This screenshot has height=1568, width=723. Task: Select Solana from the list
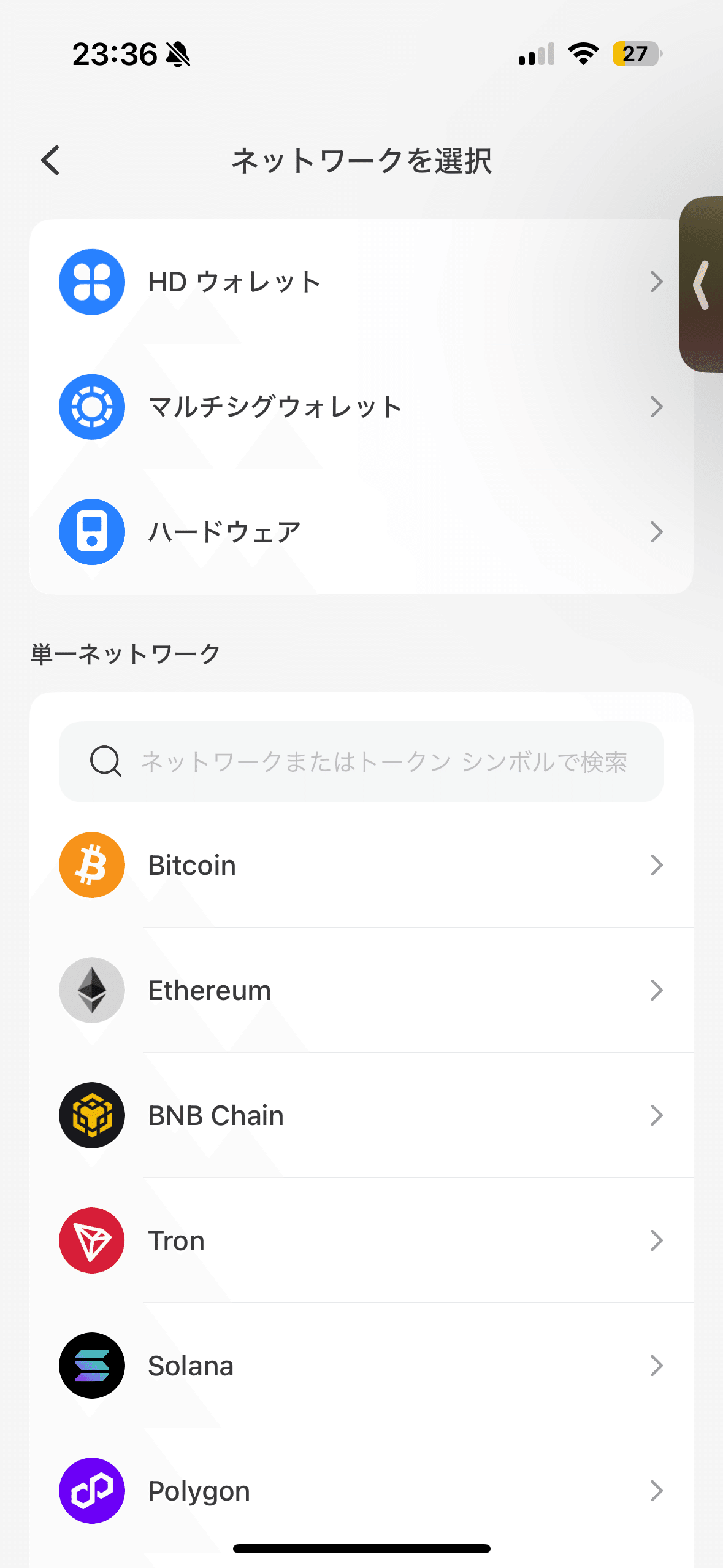pos(361,1366)
